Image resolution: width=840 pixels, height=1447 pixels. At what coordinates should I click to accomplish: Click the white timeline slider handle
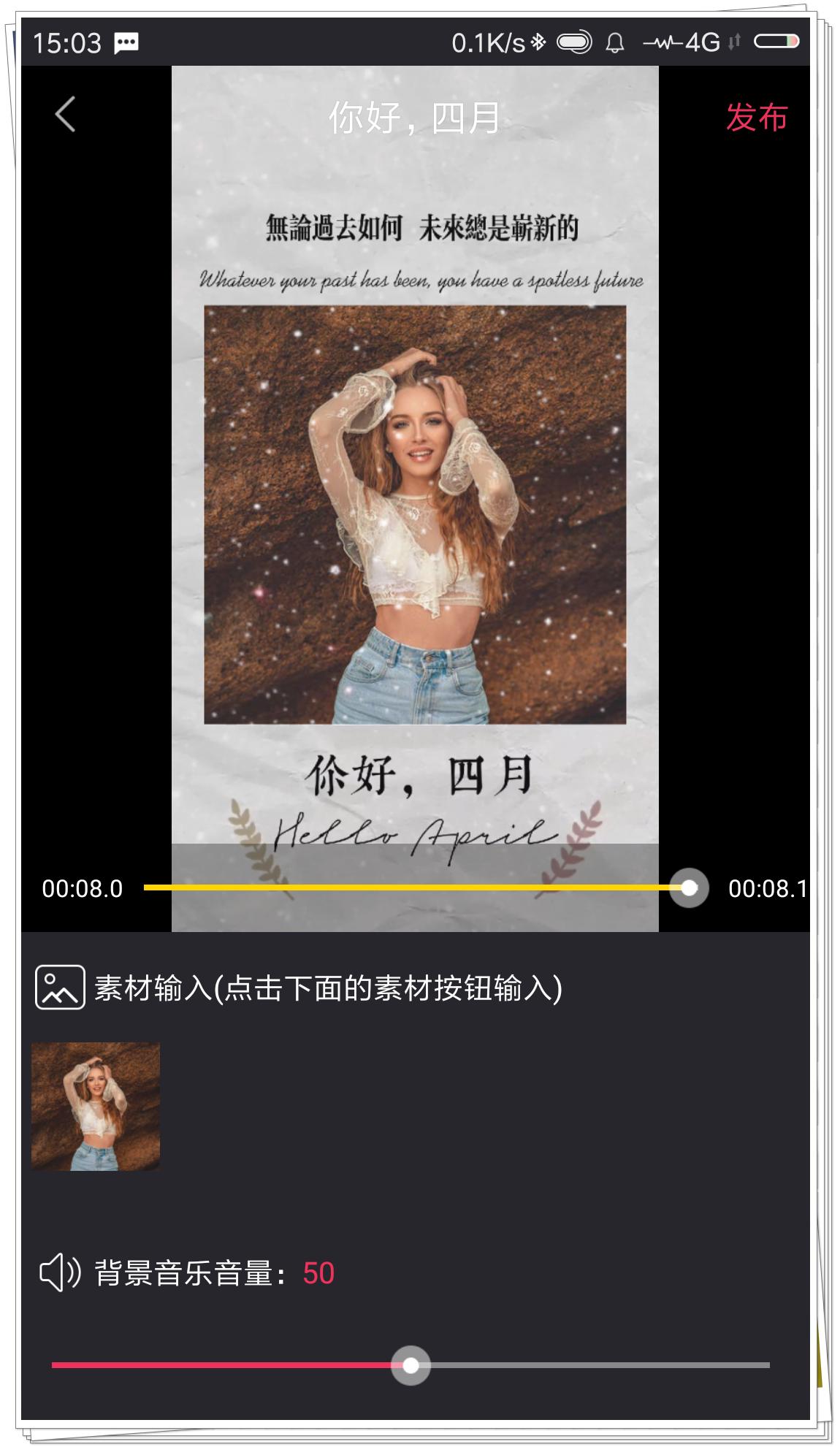pyautogui.click(x=689, y=887)
